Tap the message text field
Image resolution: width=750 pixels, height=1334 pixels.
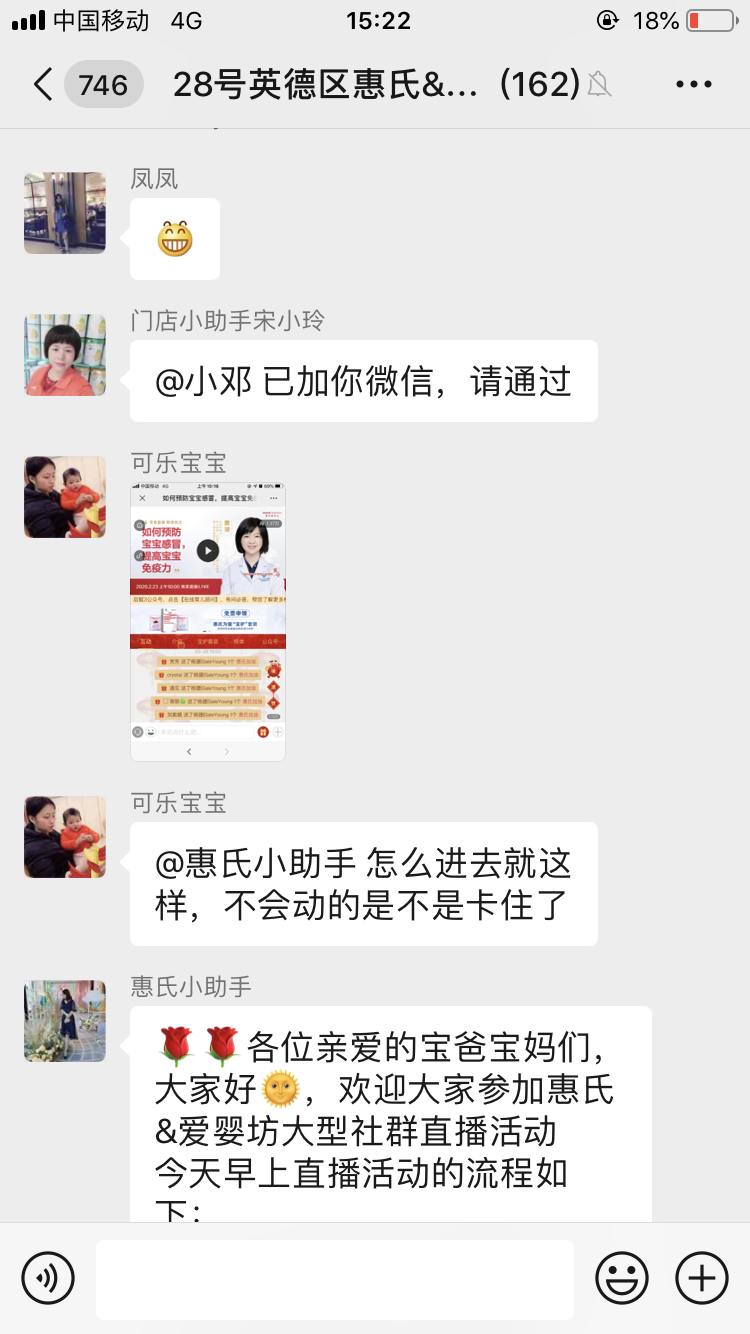click(x=335, y=1279)
